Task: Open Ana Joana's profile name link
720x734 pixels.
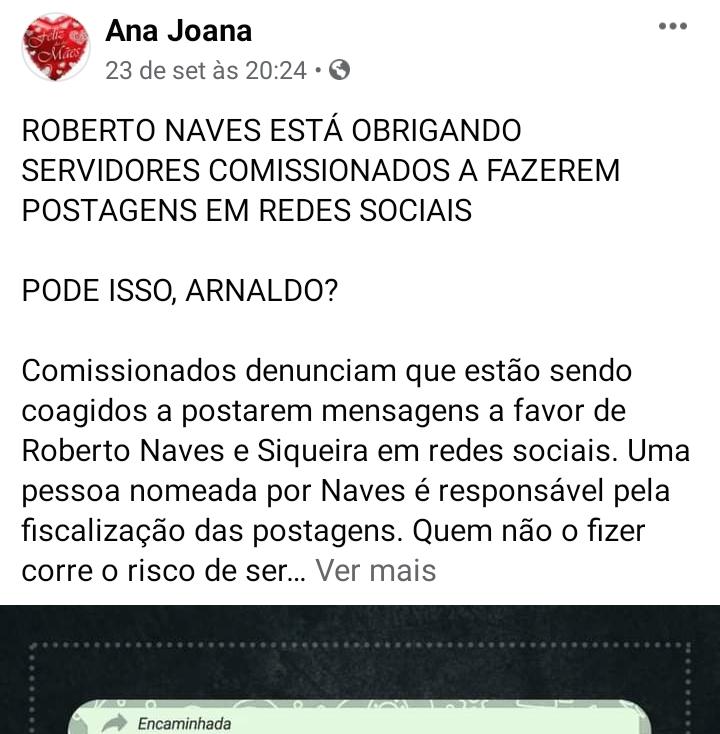Action: pyautogui.click(x=178, y=31)
